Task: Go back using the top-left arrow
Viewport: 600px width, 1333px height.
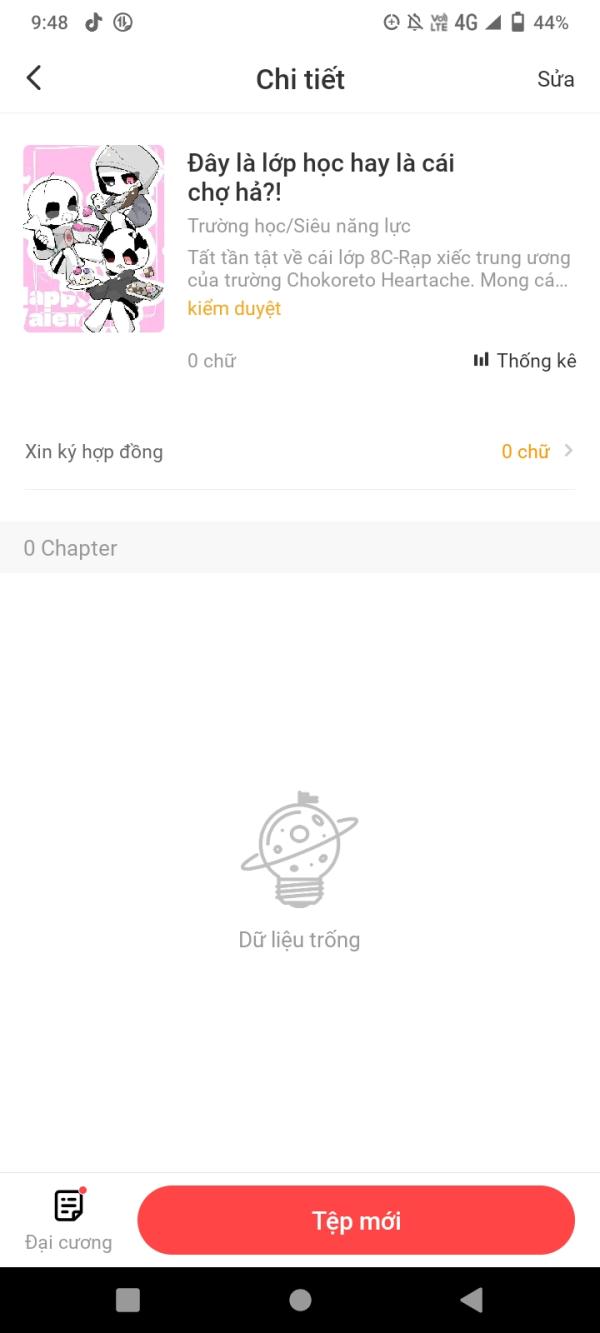Action: click(x=34, y=78)
